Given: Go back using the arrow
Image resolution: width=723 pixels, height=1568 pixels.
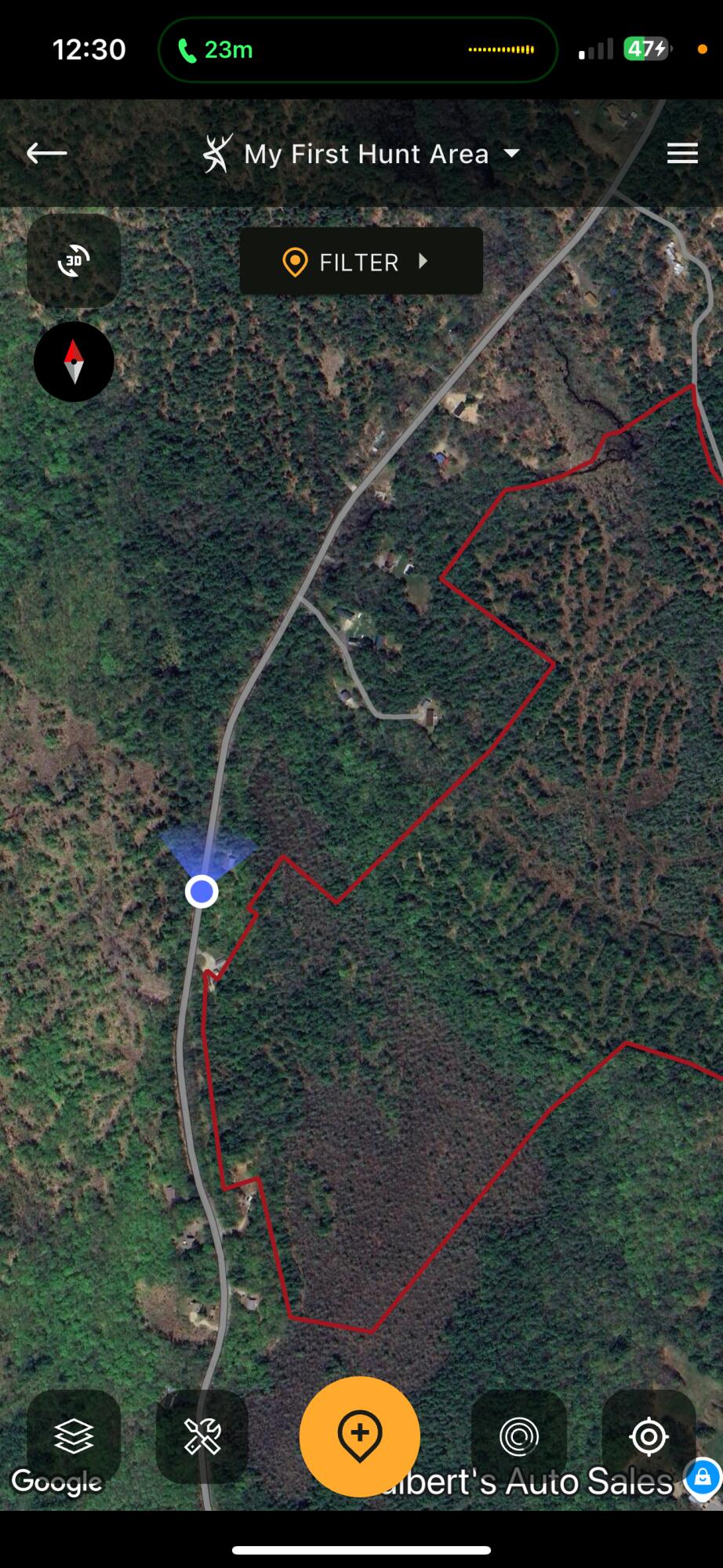Looking at the screenshot, I should pyautogui.click(x=46, y=153).
